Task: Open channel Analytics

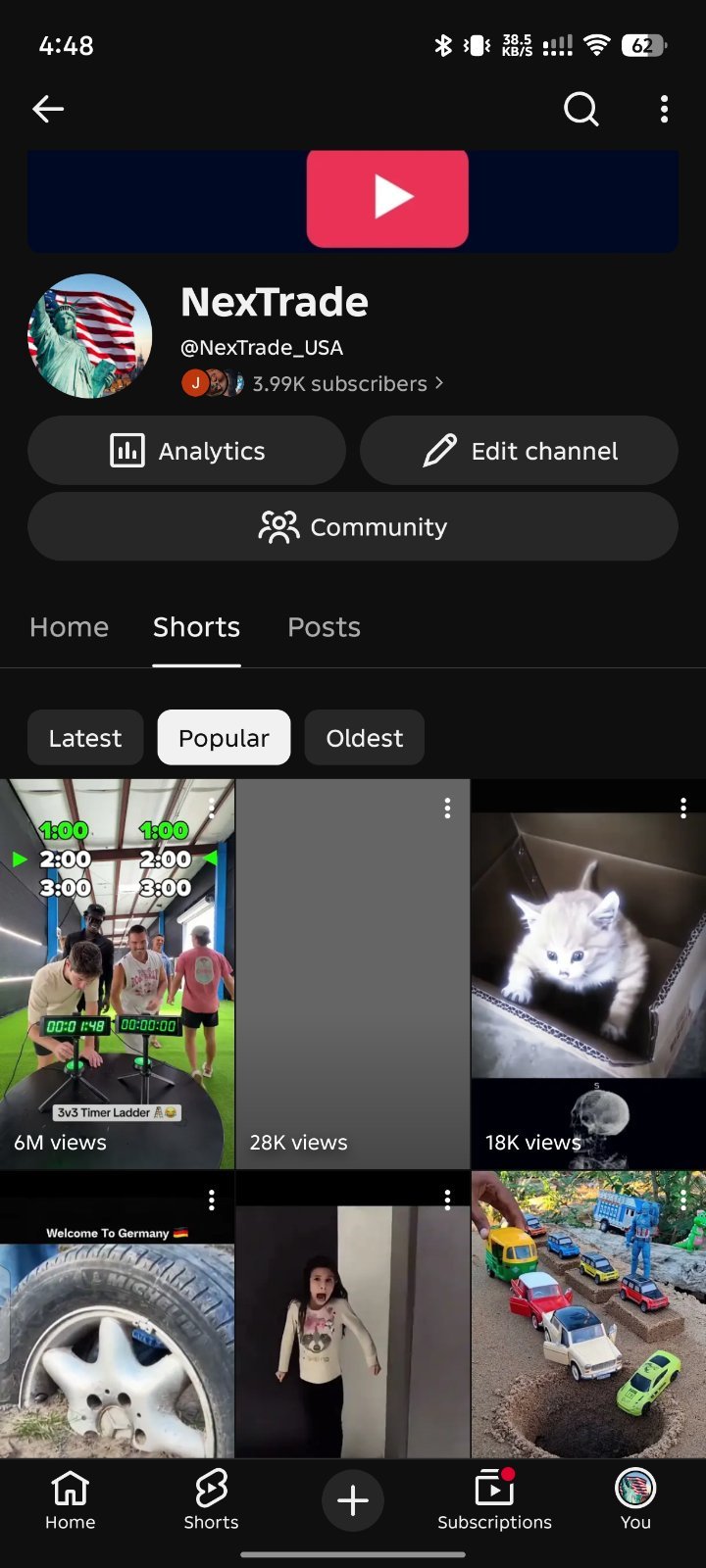Action: click(186, 451)
